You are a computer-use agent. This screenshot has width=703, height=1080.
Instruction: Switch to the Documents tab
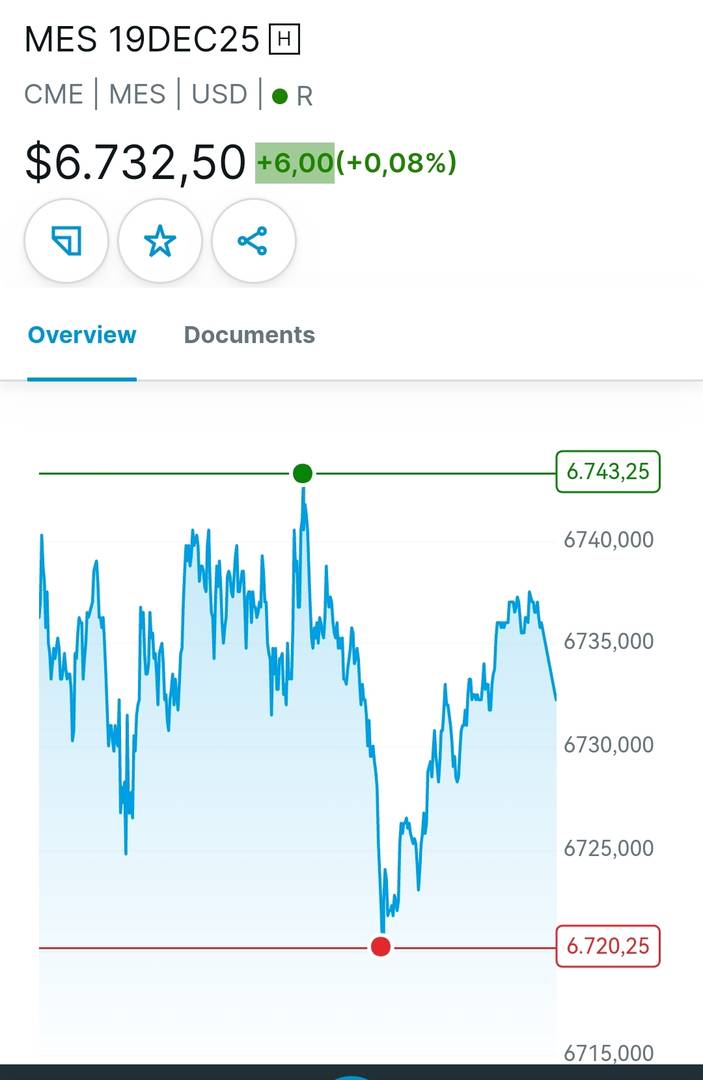point(249,335)
